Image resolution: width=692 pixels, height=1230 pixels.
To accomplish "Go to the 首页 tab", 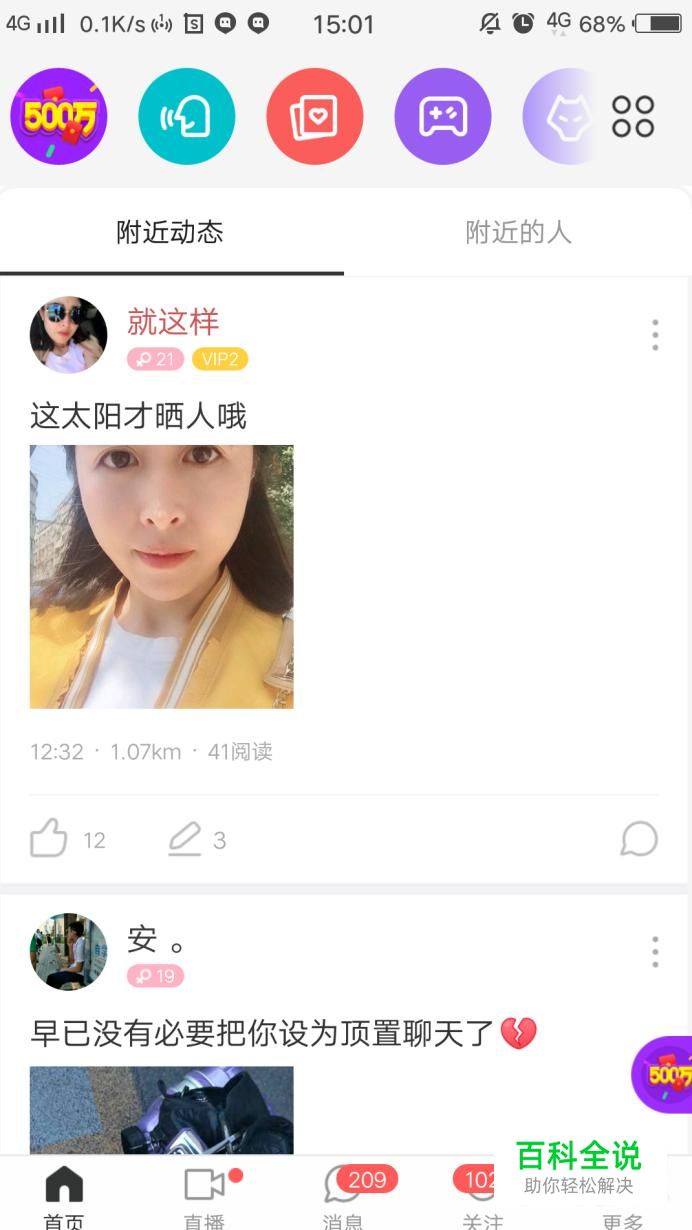I will click(64, 1195).
